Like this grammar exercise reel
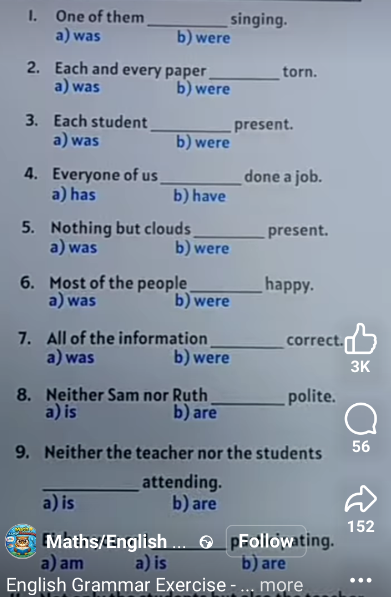Viewport: 391px width, 597px height. pyautogui.click(x=360, y=338)
